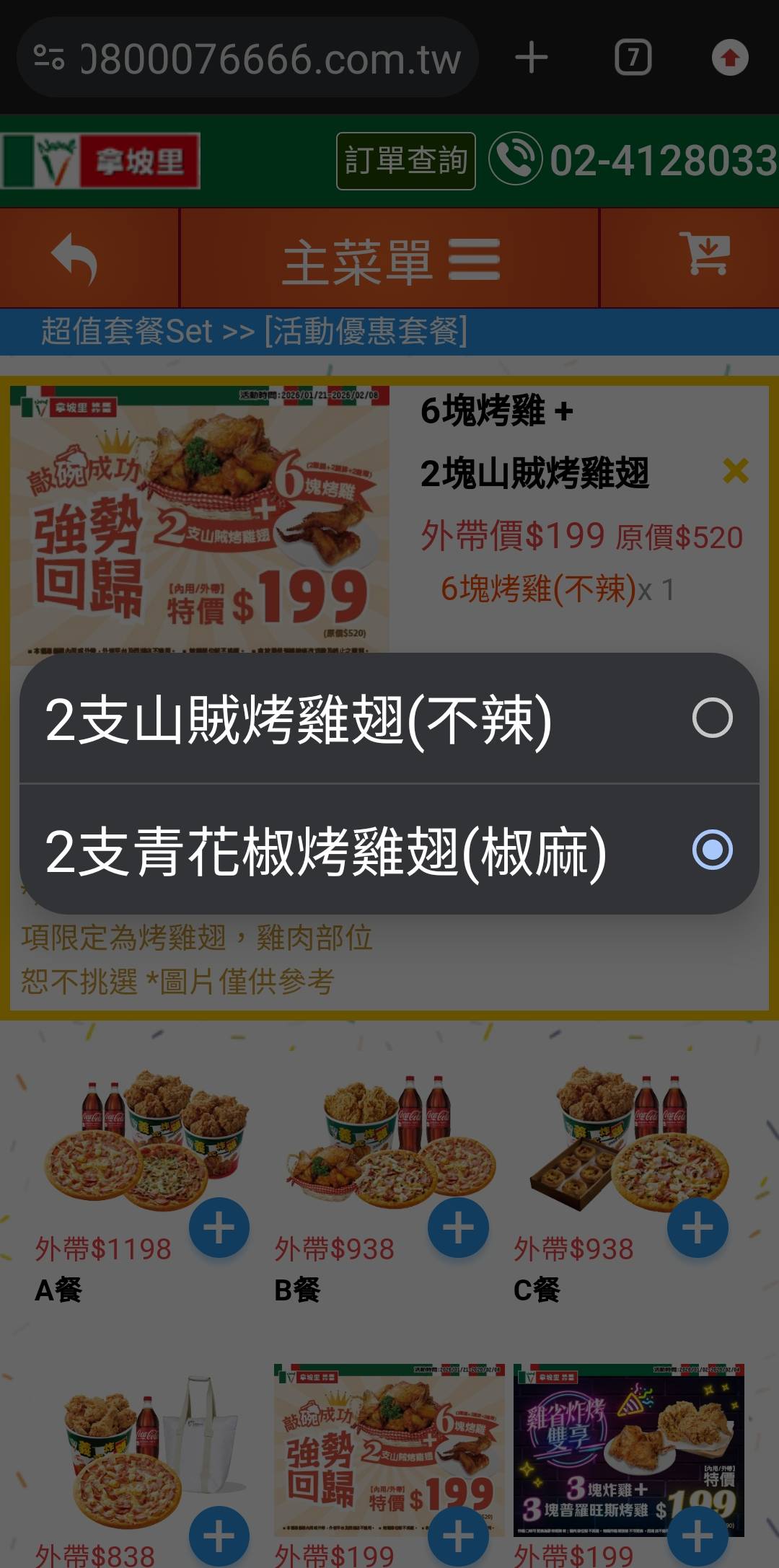Go back with the arrow button
Viewport: 779px width, 1568px height.
[x=75, y=258]
